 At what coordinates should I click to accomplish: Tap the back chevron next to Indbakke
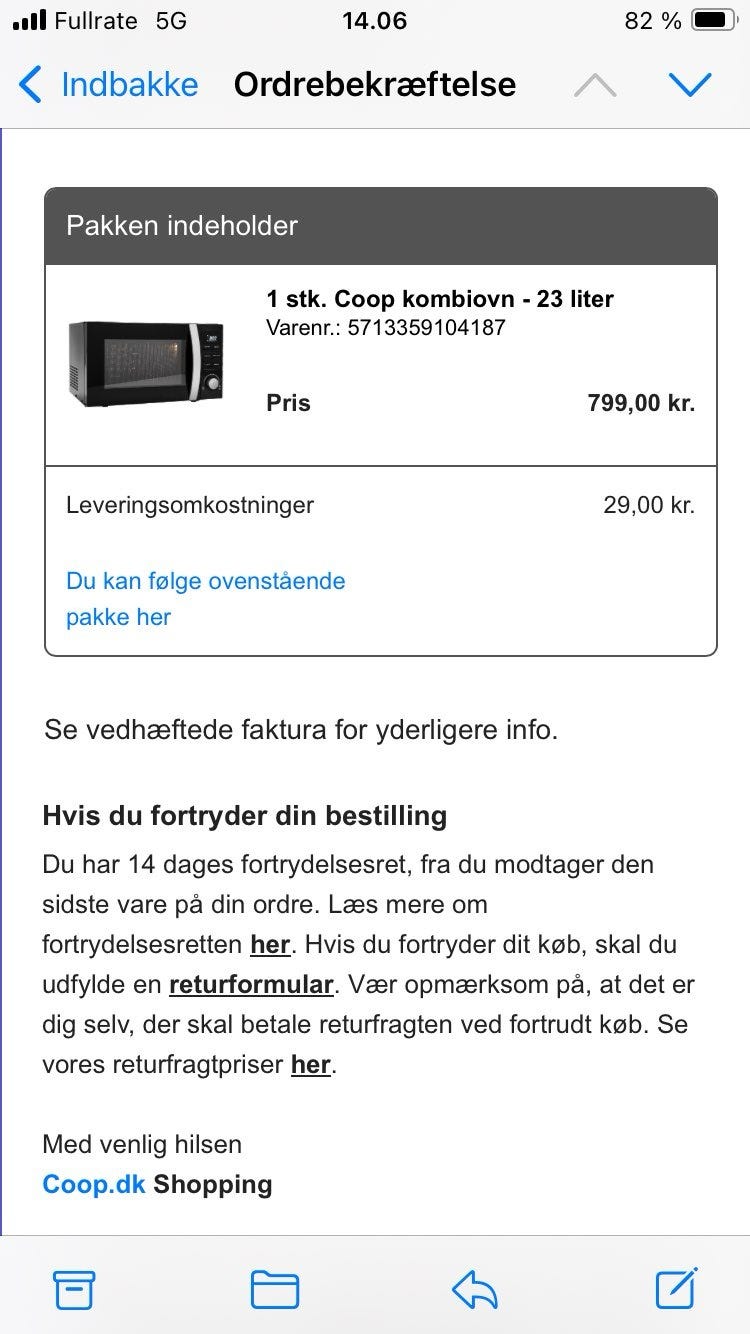point(30,86)
